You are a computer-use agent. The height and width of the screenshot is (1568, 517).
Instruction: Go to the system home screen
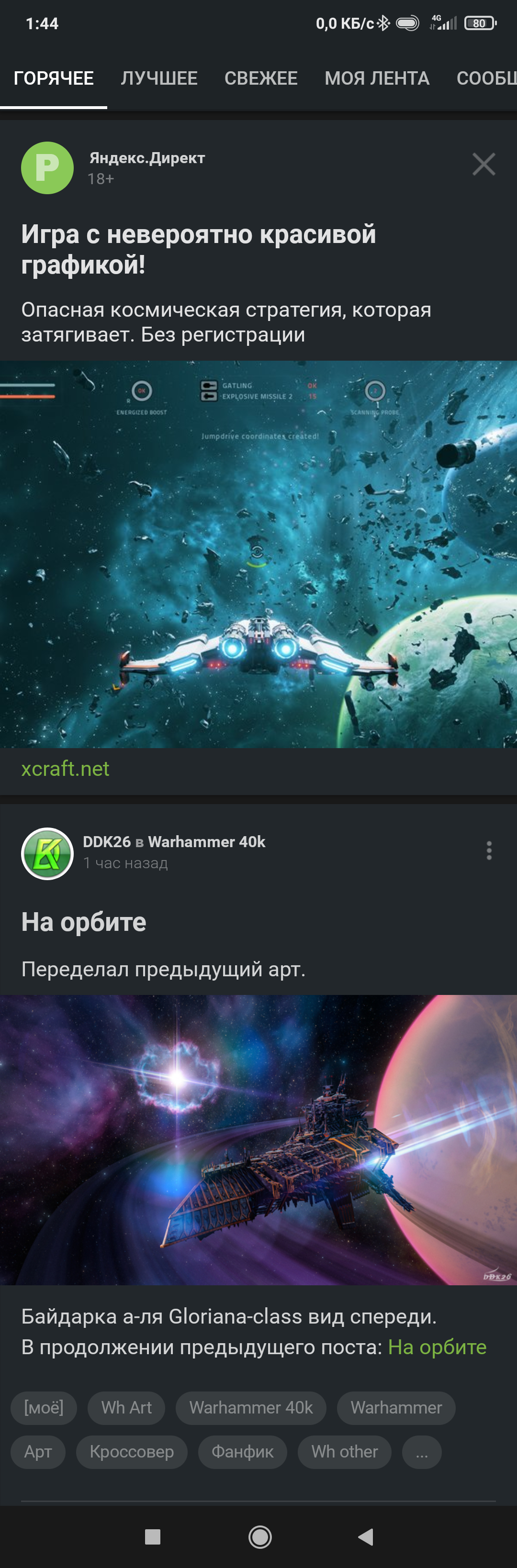pyautogui.click(x=259, y=1537)
